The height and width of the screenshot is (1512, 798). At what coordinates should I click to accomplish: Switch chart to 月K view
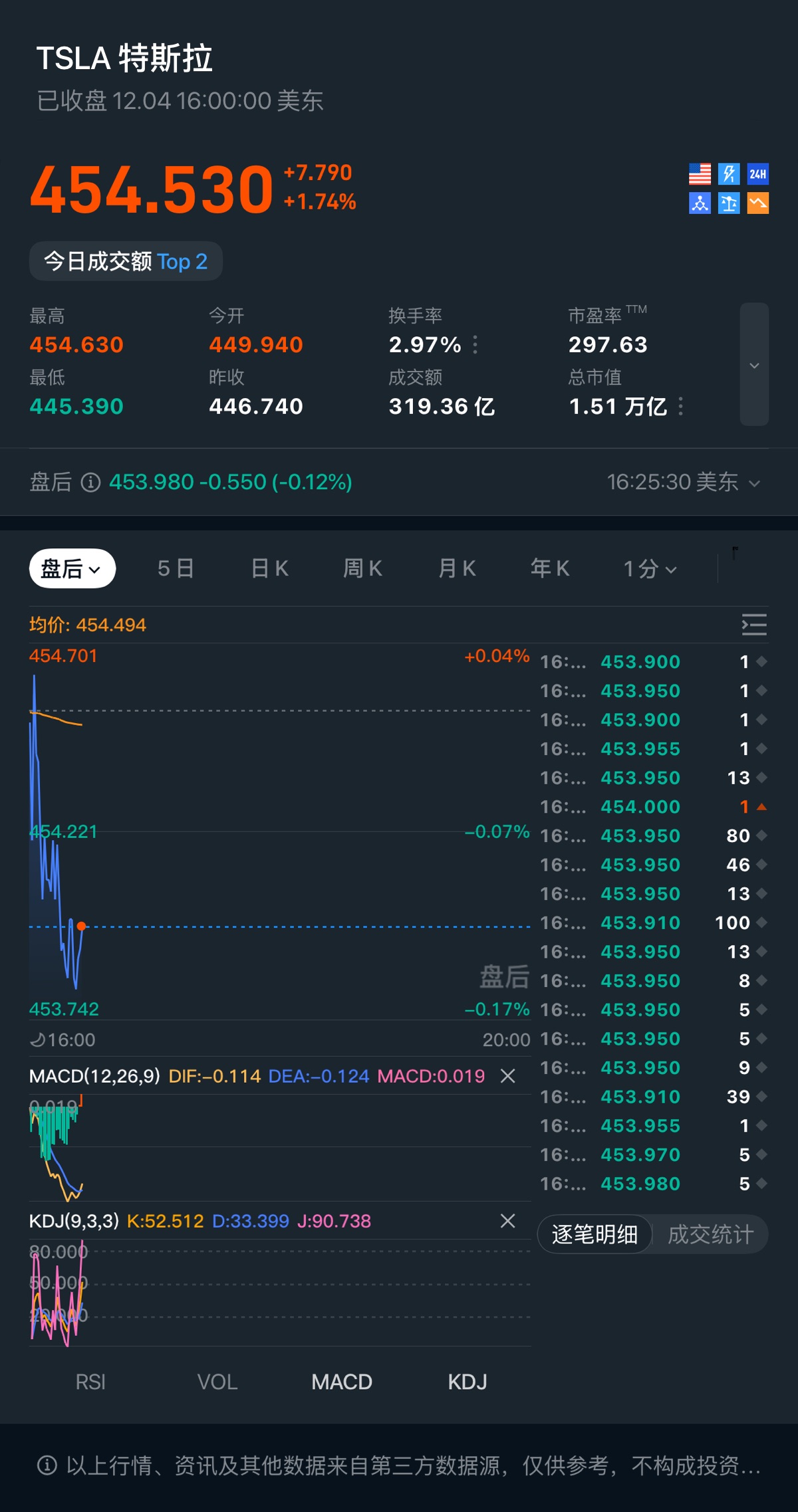457,569
